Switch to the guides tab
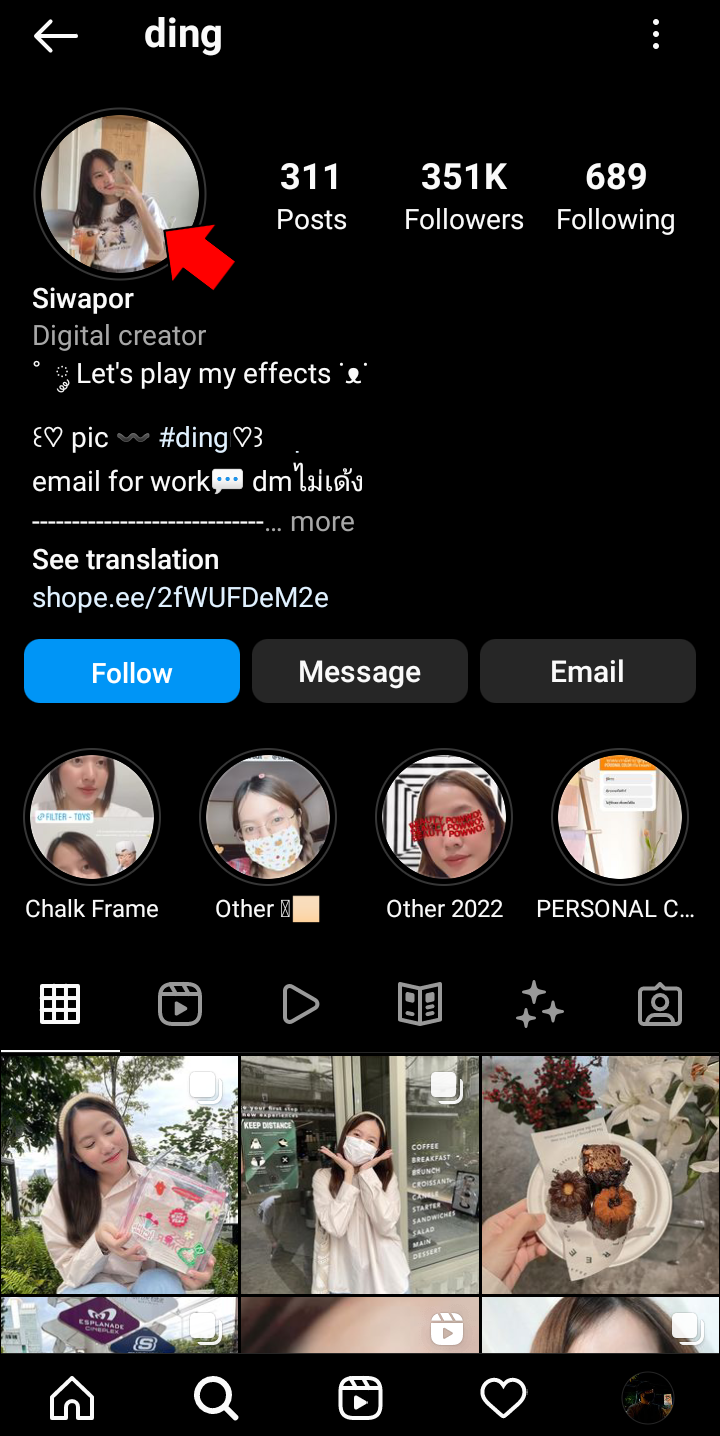The width and height of the screenshot is (720, 1436). pyautogui.click(x=420, y=1004)
